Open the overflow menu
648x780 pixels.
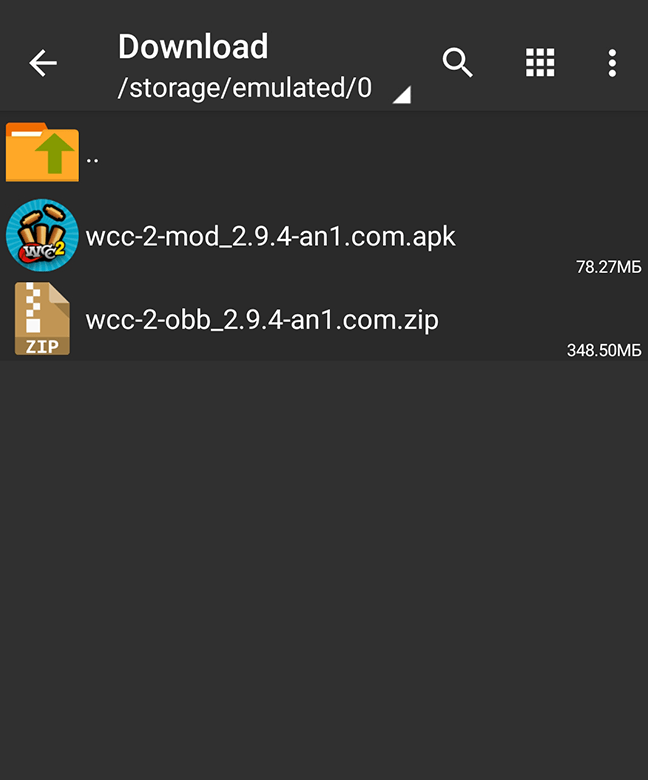(612, 63)
